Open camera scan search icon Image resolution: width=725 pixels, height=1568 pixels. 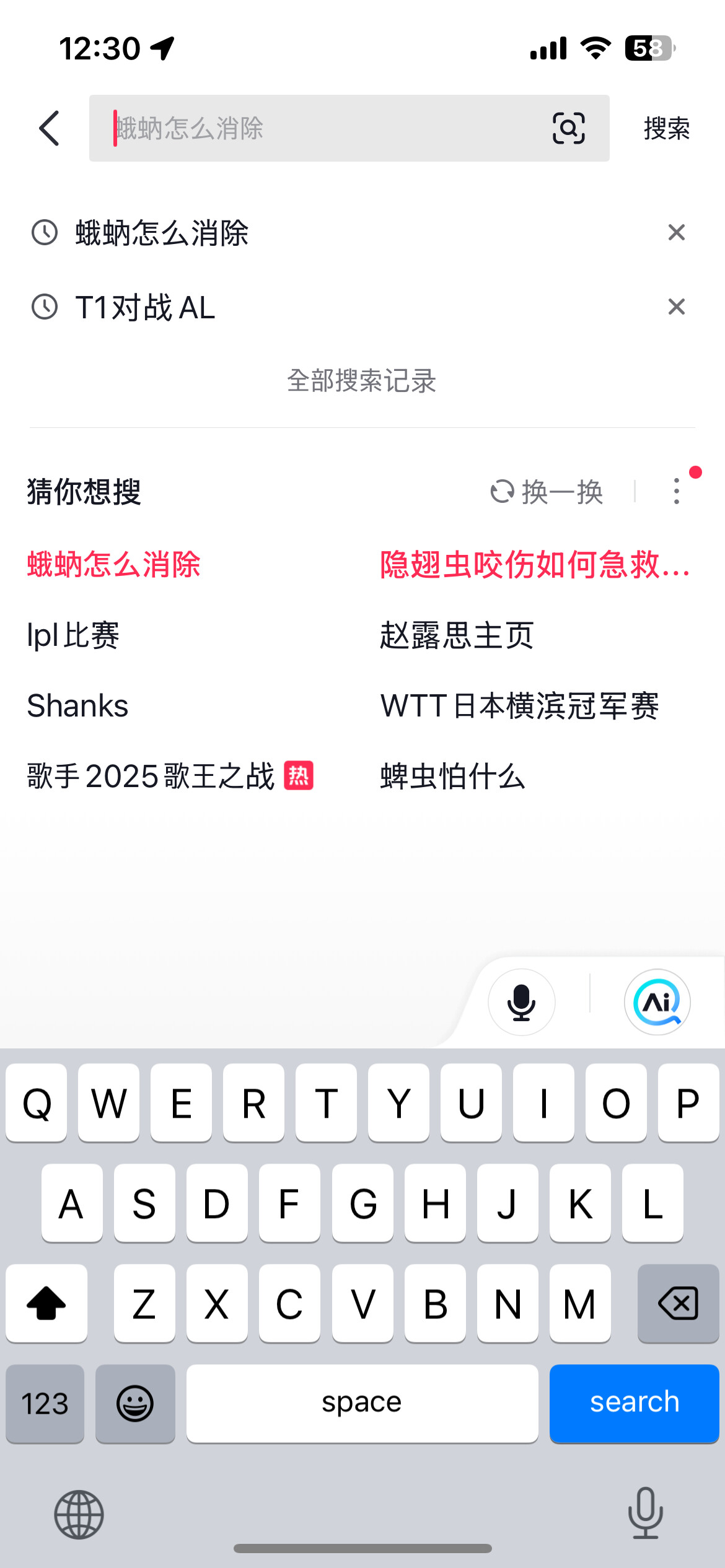pyautogui.click(x=568, y=128)
